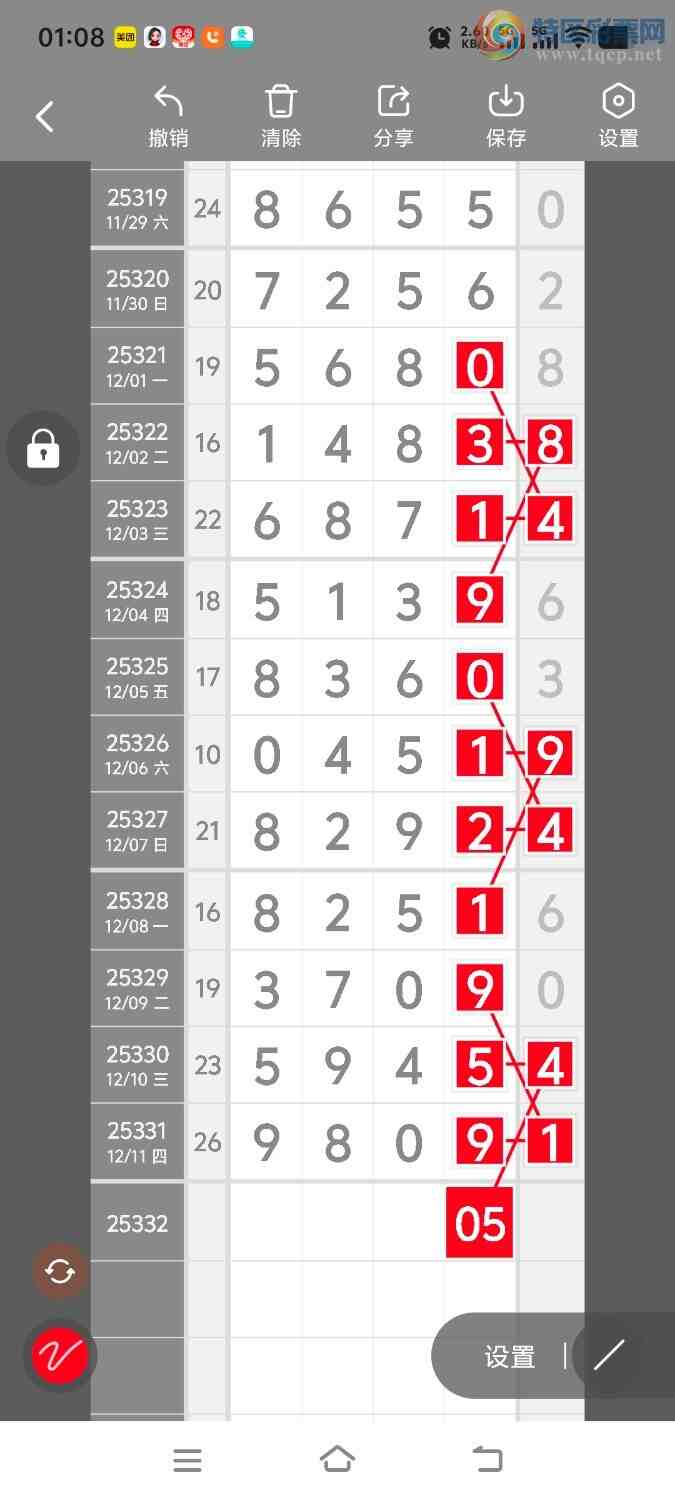This screenshot has width=675, height=1500.
Task: Open the system recent apps menu
Action: 187,1460
